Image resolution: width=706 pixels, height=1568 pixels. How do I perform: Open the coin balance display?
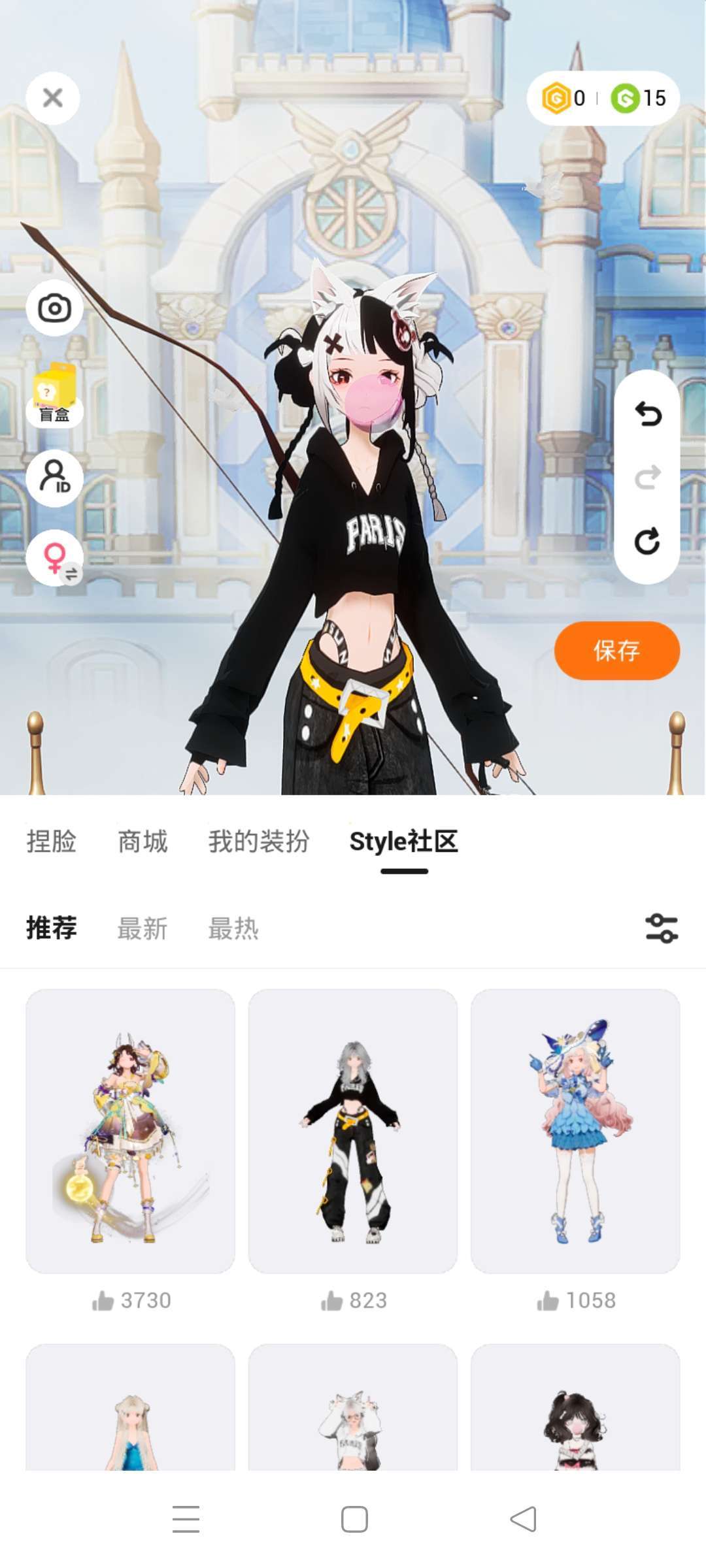(x=603, y=98)
